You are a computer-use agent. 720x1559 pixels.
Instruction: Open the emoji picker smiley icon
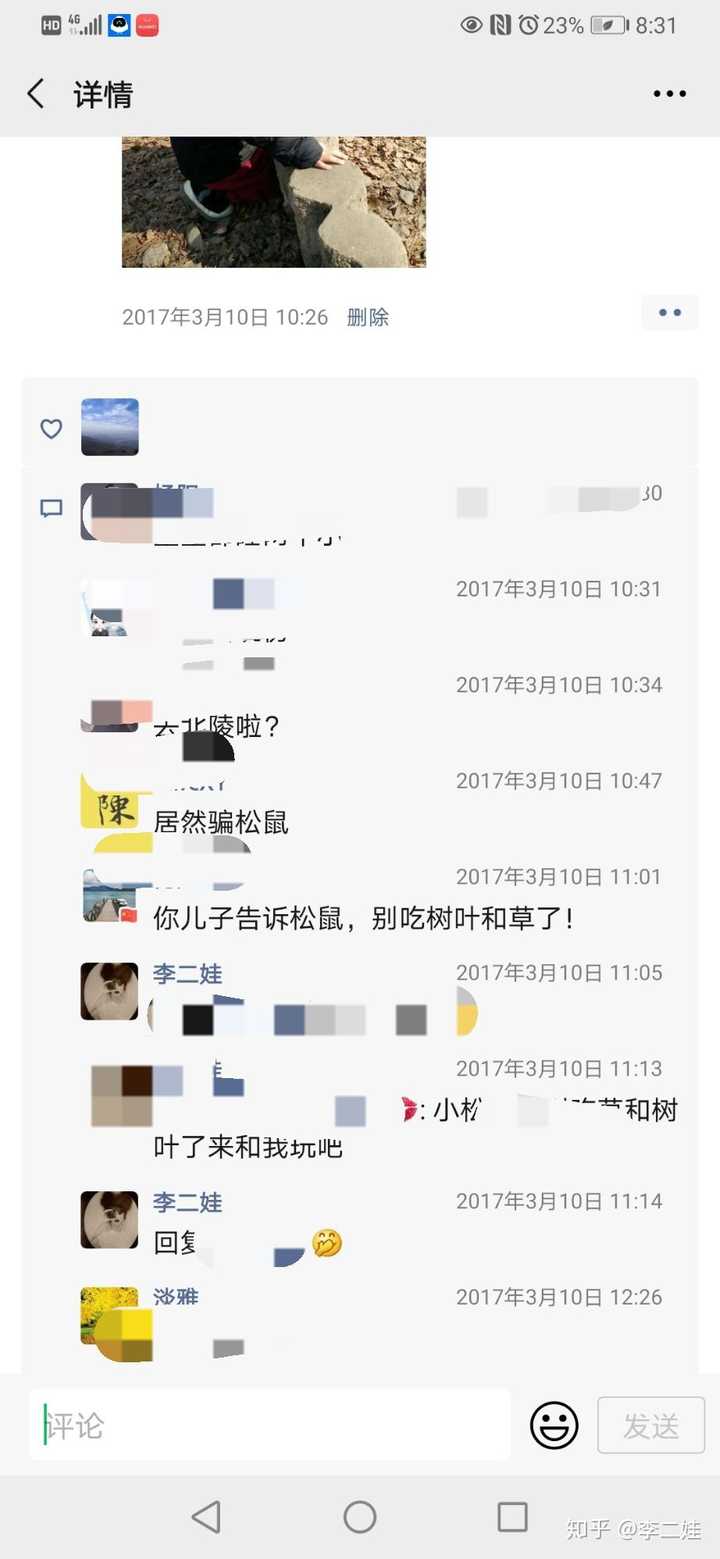tap(553, 1424)
